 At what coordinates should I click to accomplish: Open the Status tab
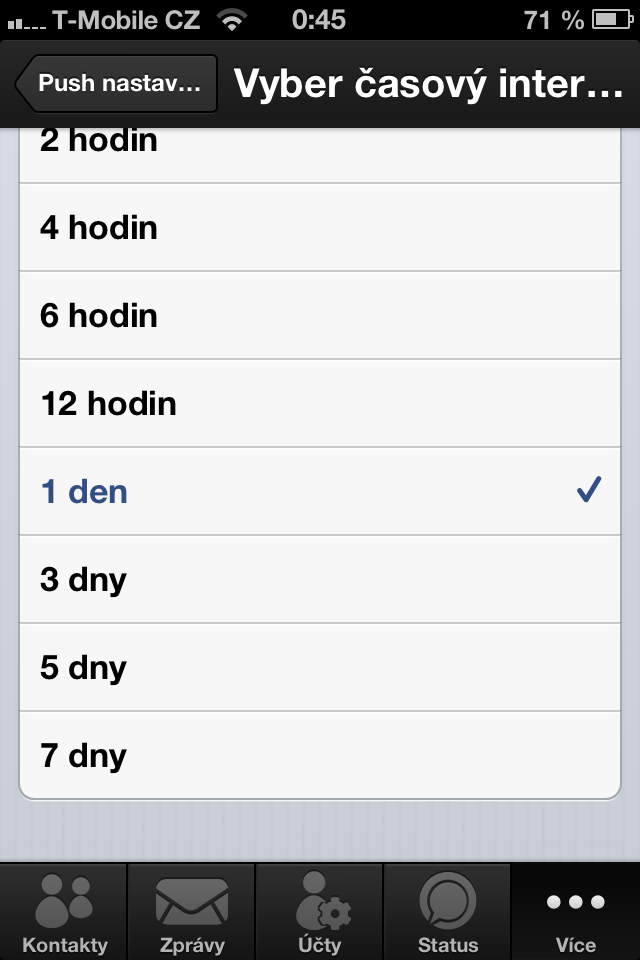pos(448,912)
